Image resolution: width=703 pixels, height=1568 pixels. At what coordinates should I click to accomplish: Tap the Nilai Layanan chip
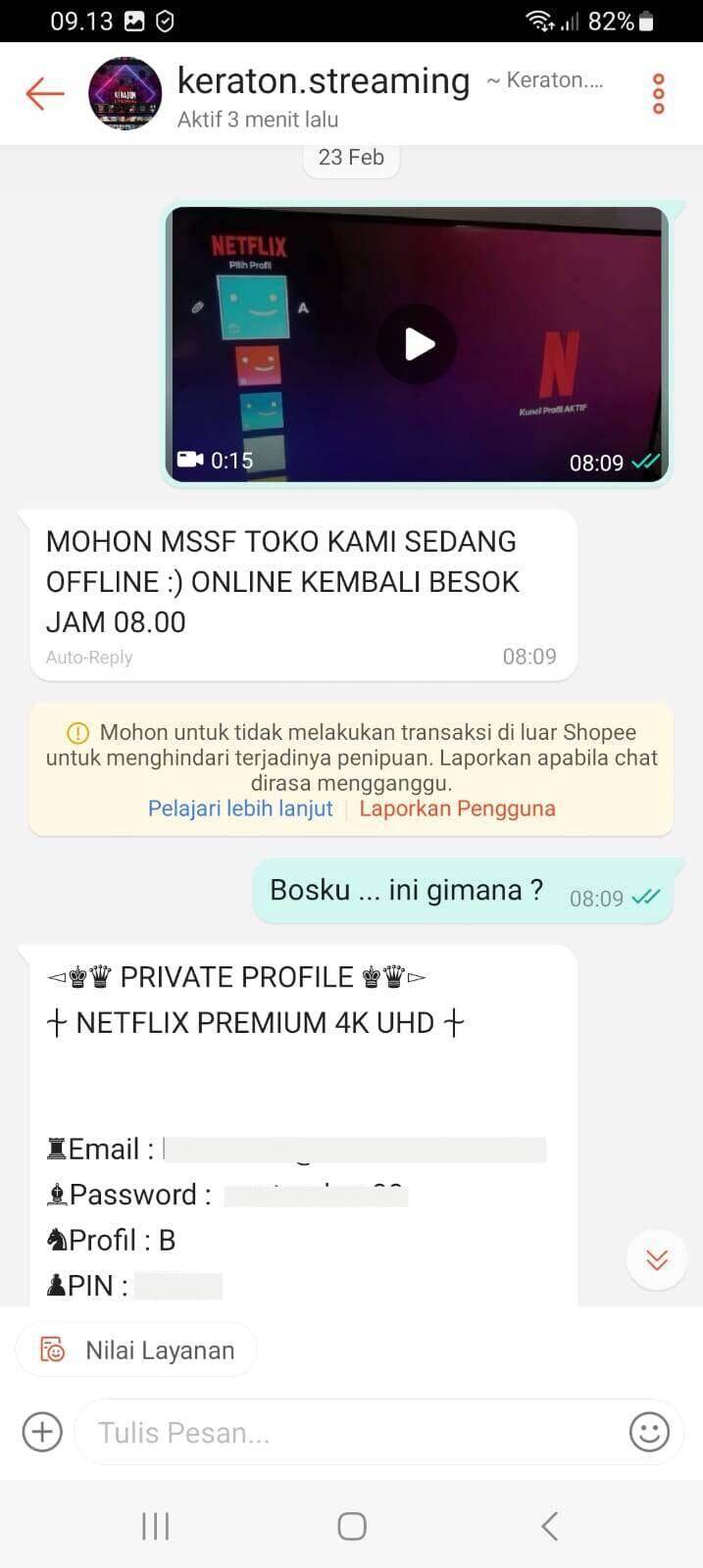[x=136, y=1350]
